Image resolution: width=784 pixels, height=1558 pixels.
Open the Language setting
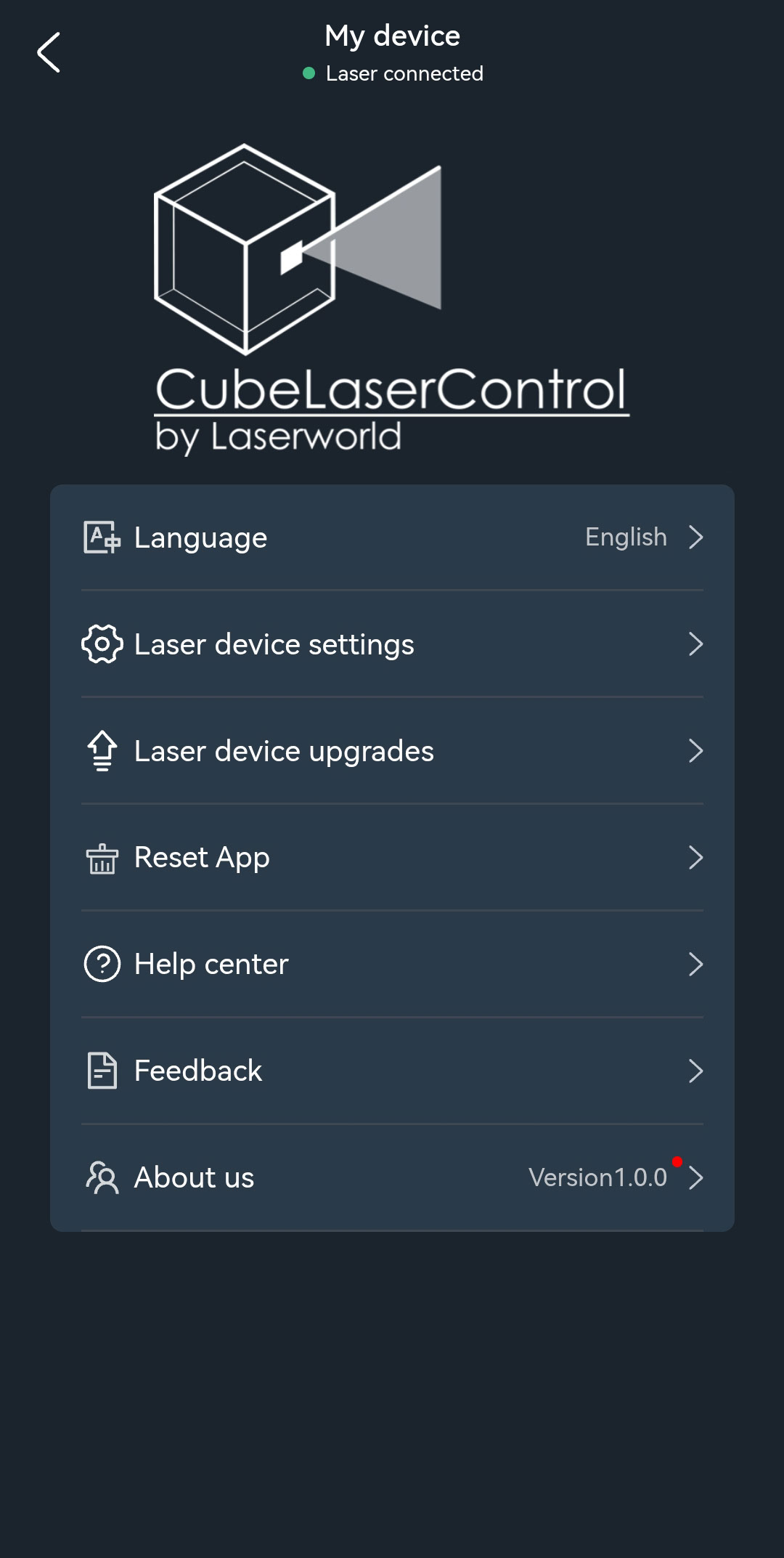point(392,537)
